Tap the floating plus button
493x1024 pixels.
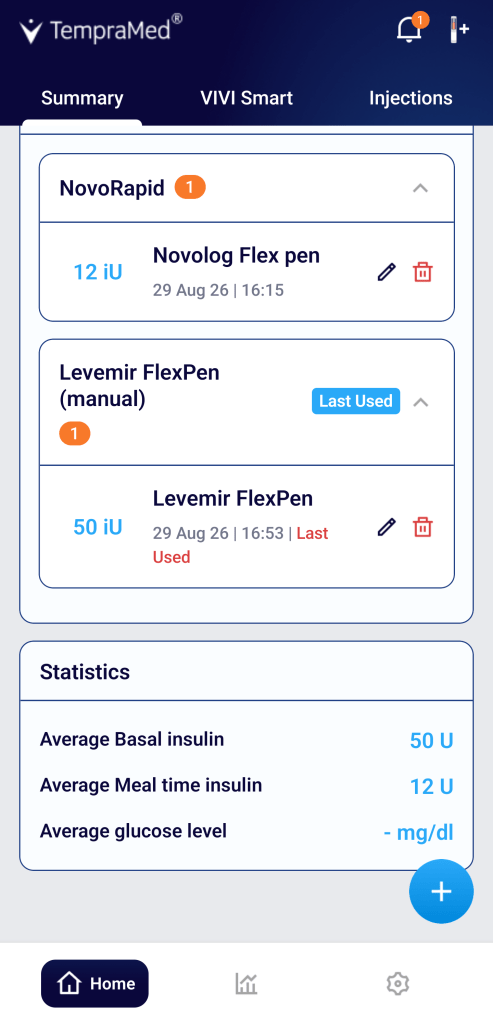tap(441, 891)
